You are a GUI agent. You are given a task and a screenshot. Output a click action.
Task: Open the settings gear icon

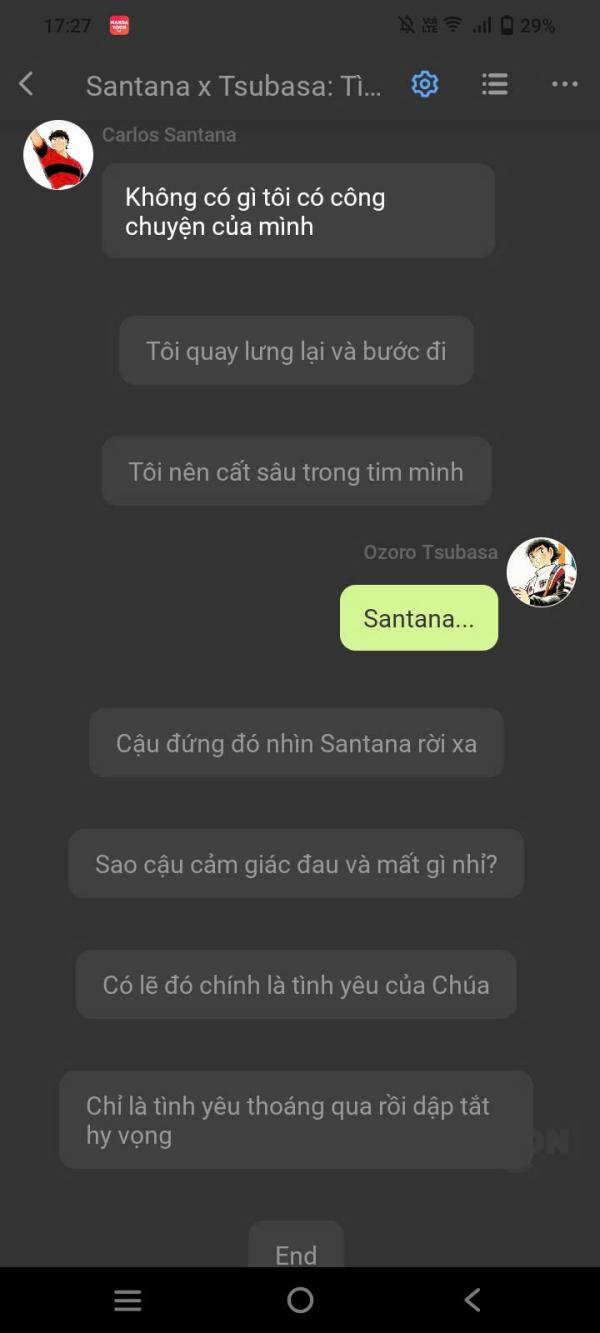(425, 85)
